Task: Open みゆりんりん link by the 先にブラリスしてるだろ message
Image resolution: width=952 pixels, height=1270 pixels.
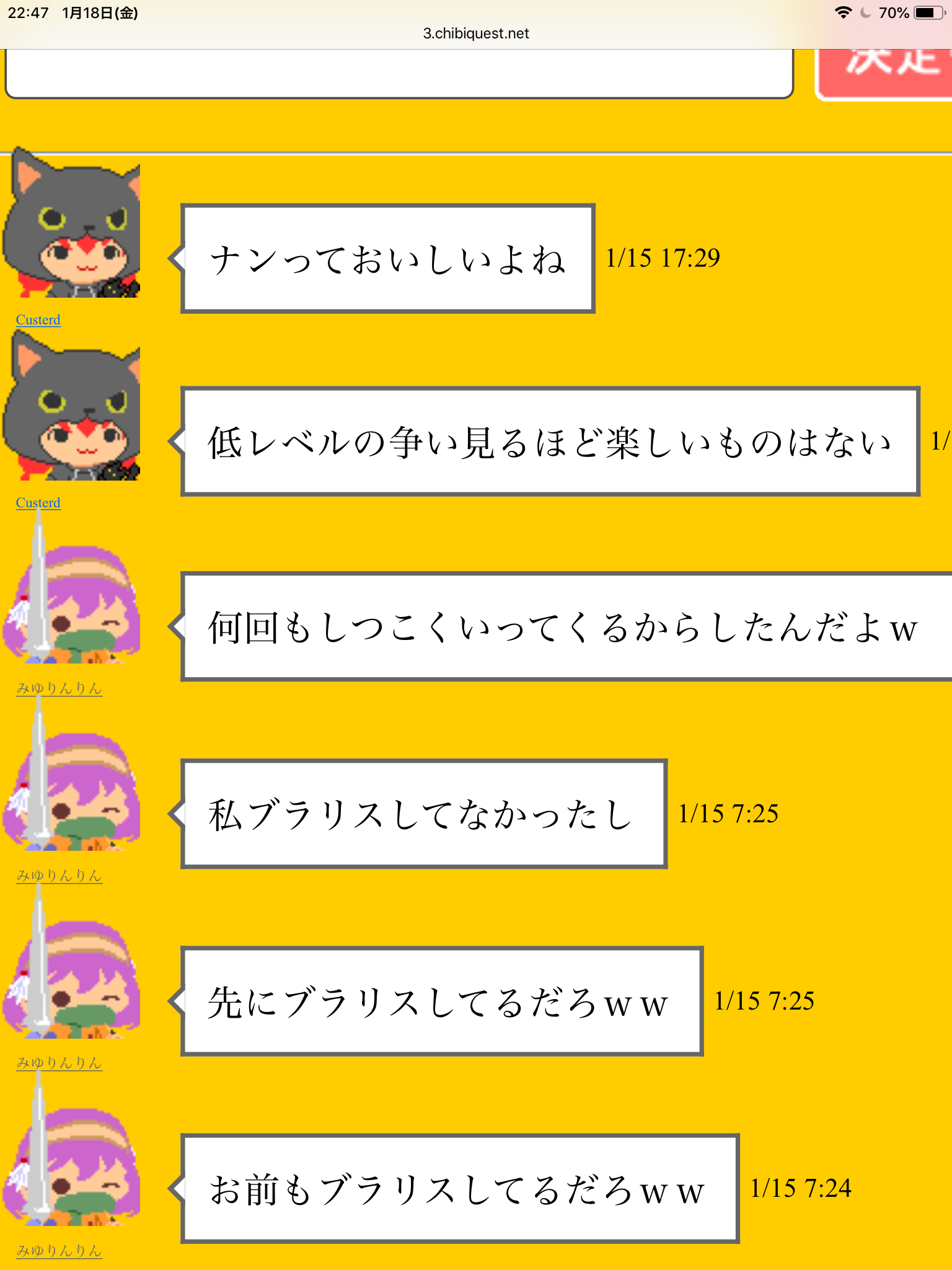Action: click(x=59, y=1063)
